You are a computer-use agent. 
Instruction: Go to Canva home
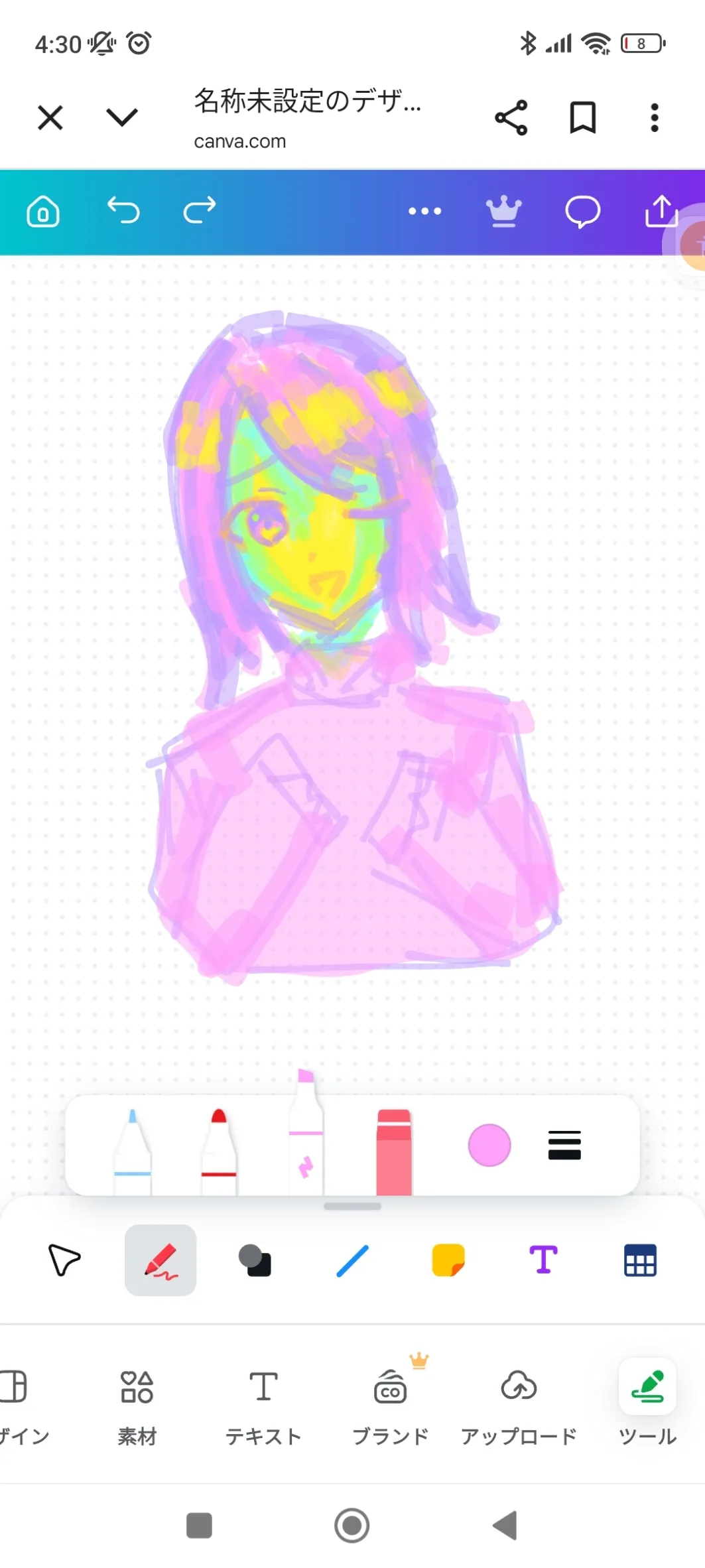pos(43,212)
